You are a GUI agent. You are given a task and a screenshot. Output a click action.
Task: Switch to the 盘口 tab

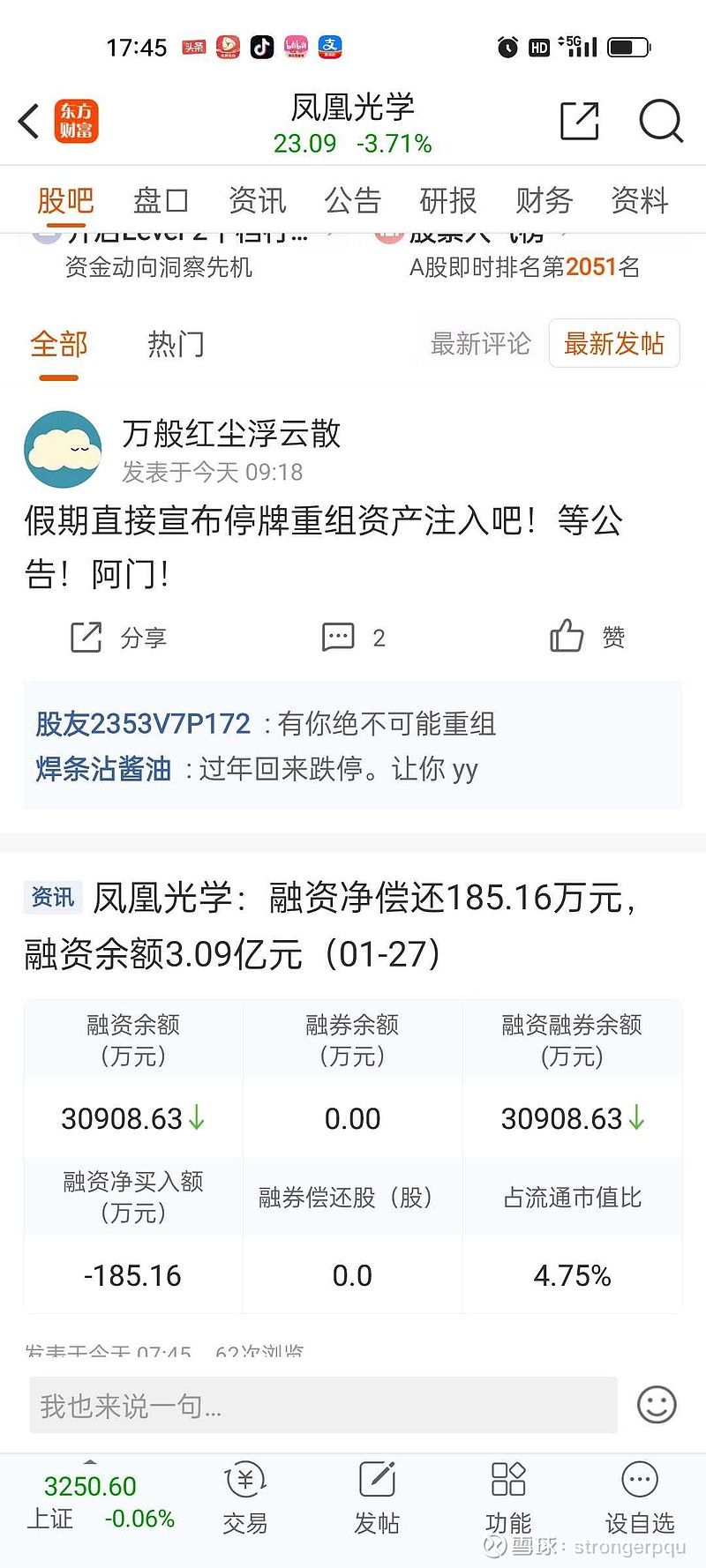pos(161,200)
